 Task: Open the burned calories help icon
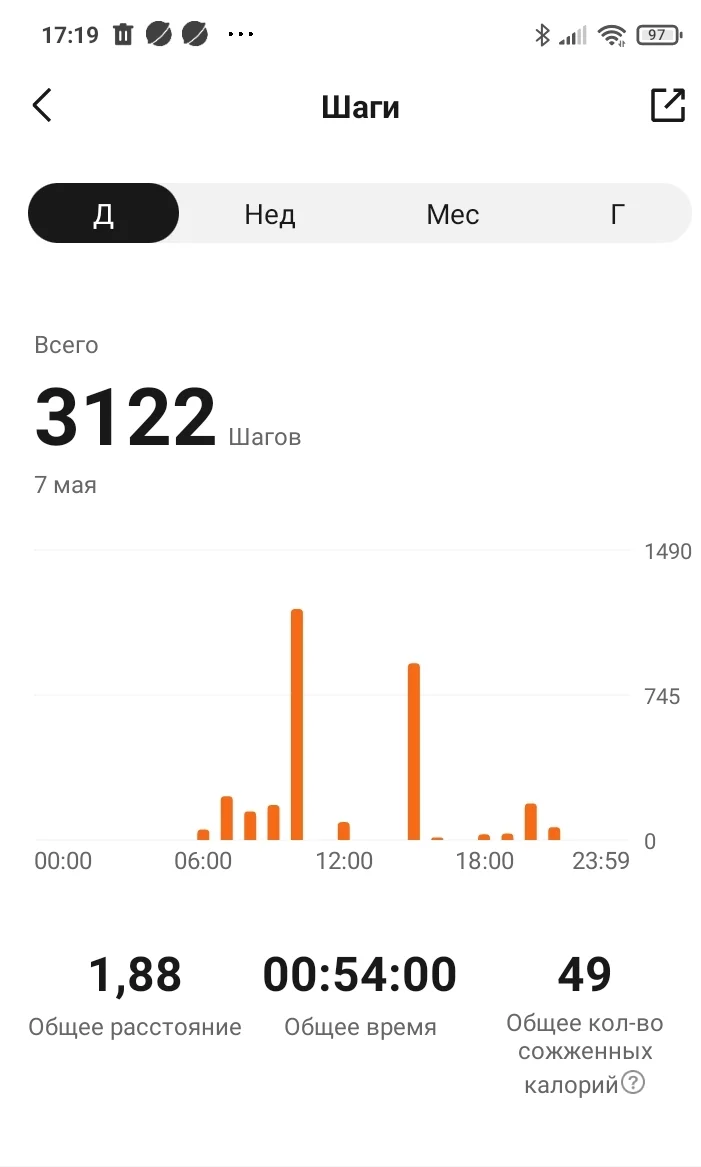[x=633, y=1082]
